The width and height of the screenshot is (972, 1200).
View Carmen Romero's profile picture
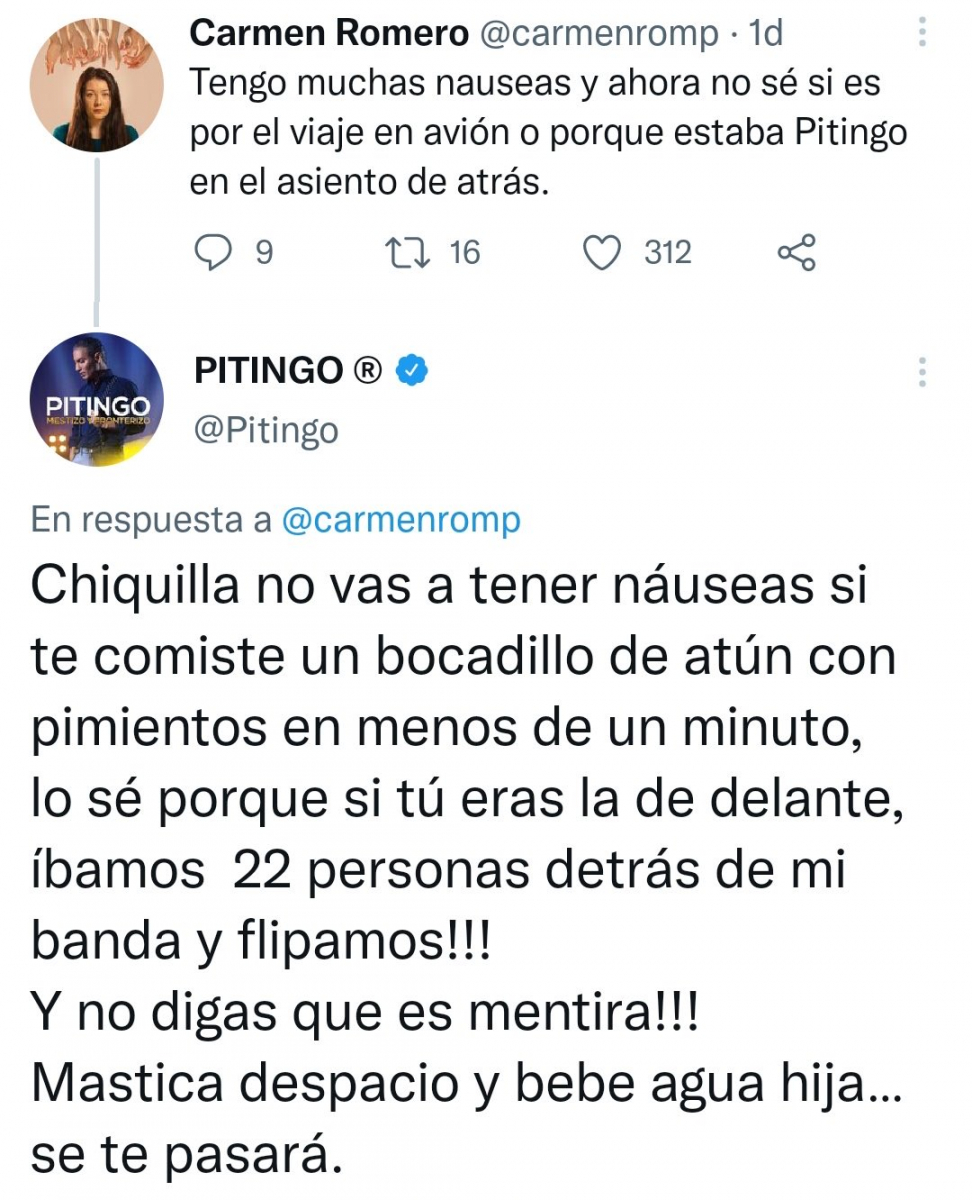(x=98, y=85)
